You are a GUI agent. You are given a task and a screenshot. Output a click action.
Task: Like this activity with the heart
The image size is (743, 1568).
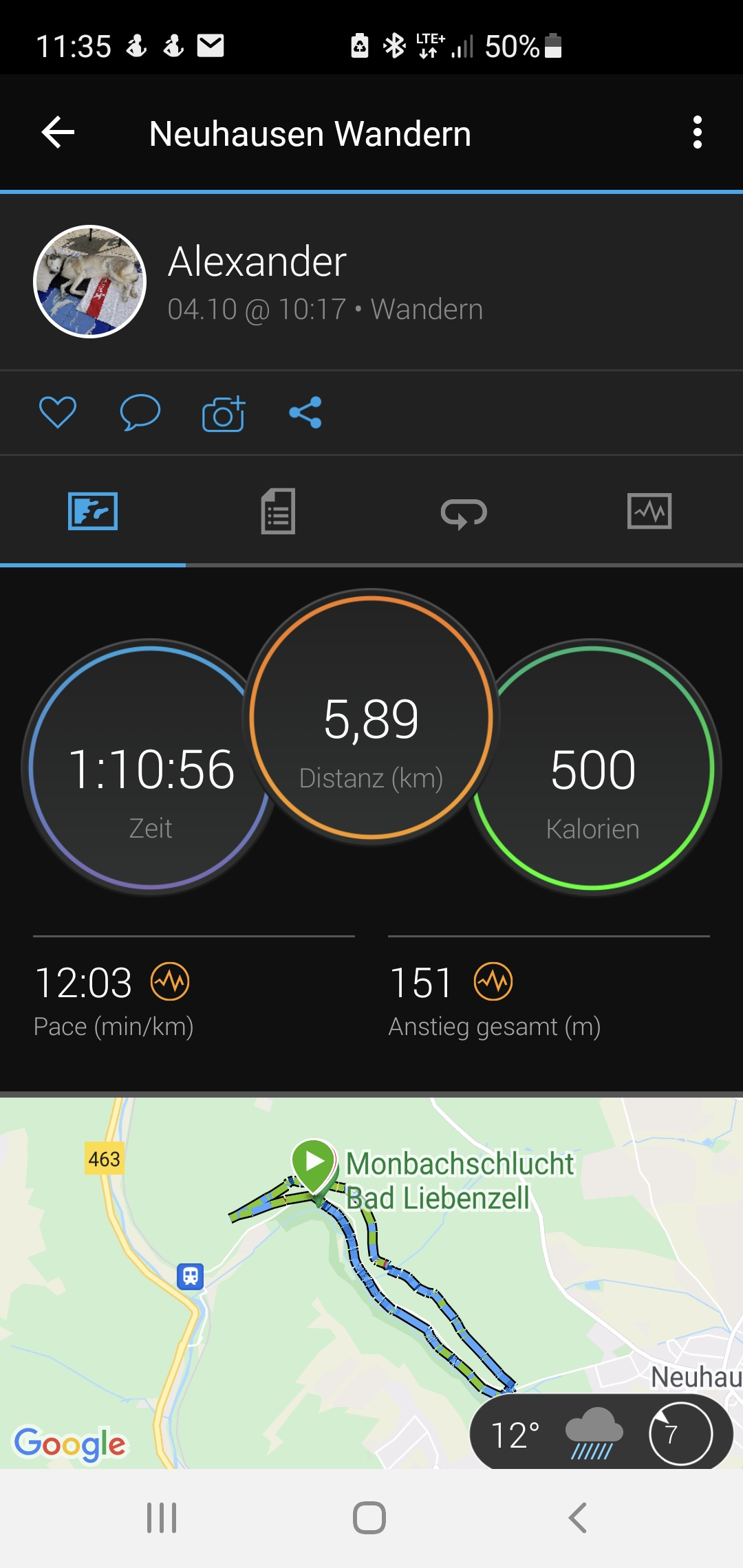click(x=58, y=413)
